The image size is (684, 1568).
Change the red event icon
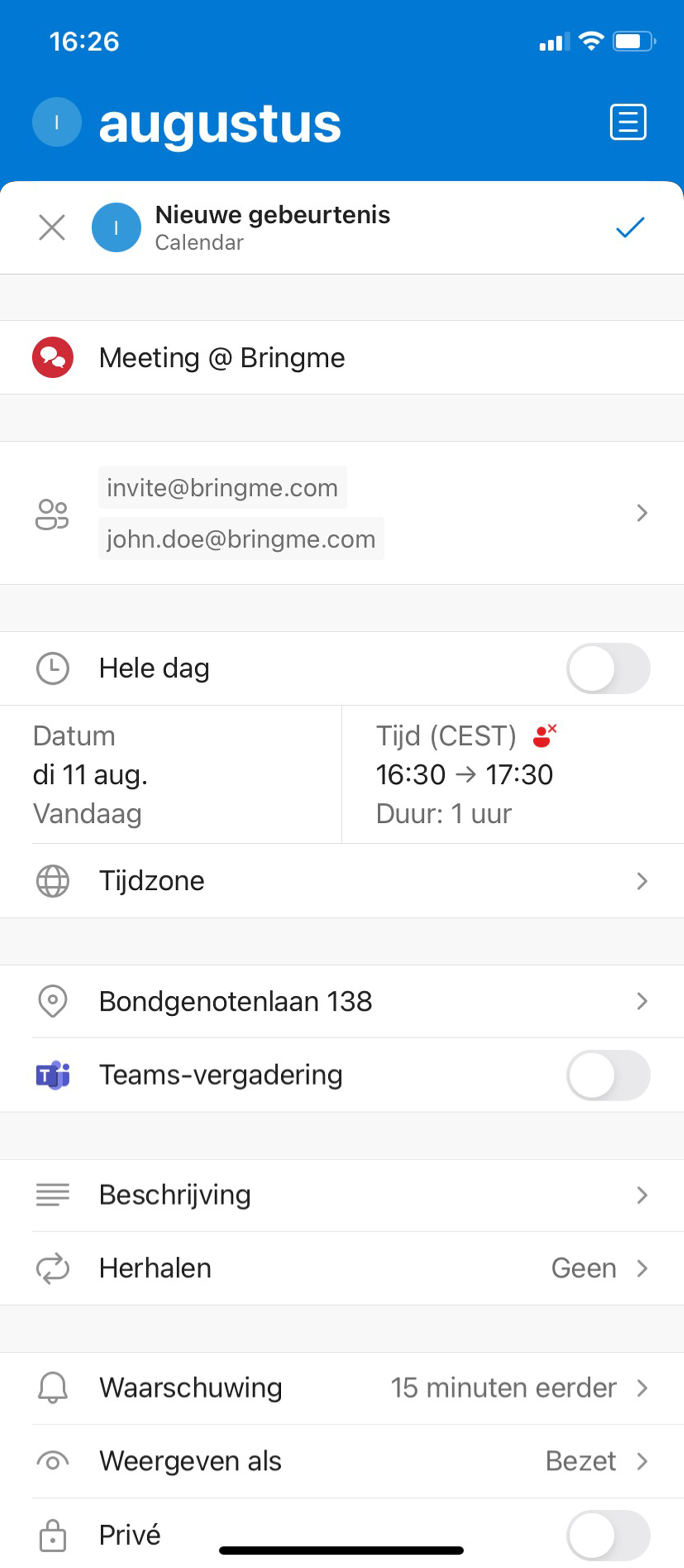click(53, 358)
